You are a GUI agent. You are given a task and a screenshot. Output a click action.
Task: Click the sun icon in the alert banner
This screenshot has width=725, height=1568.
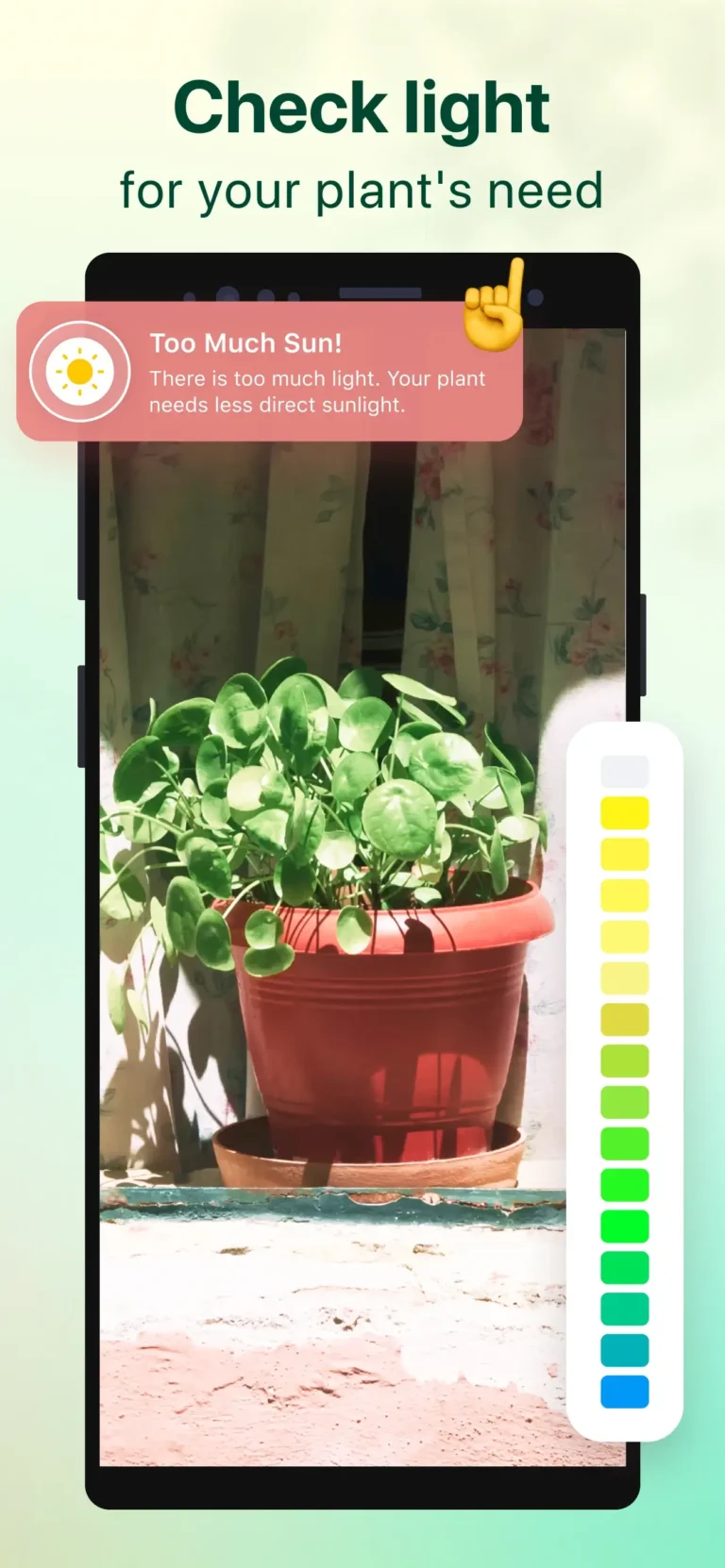[78, 372]
